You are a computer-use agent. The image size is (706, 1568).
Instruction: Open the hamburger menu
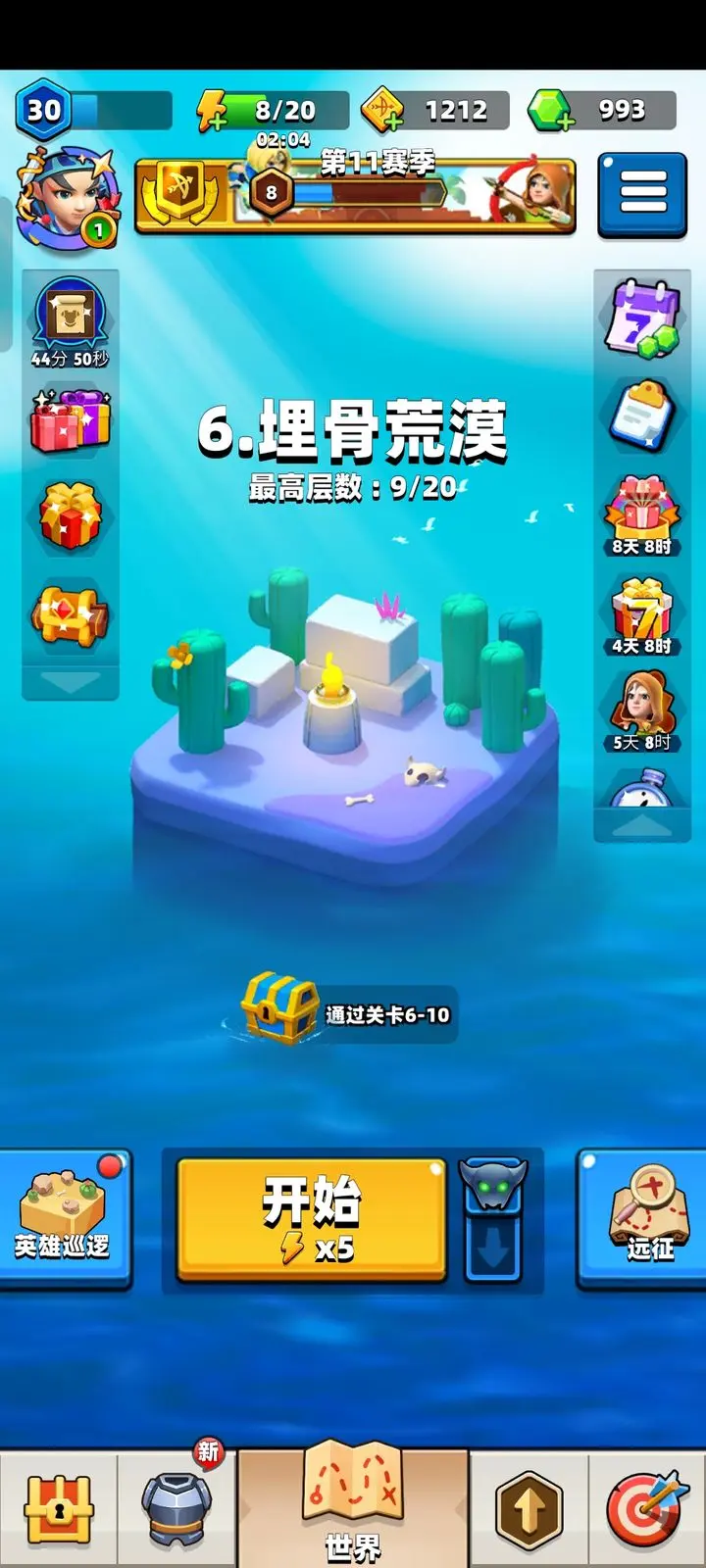coord(642,193)
